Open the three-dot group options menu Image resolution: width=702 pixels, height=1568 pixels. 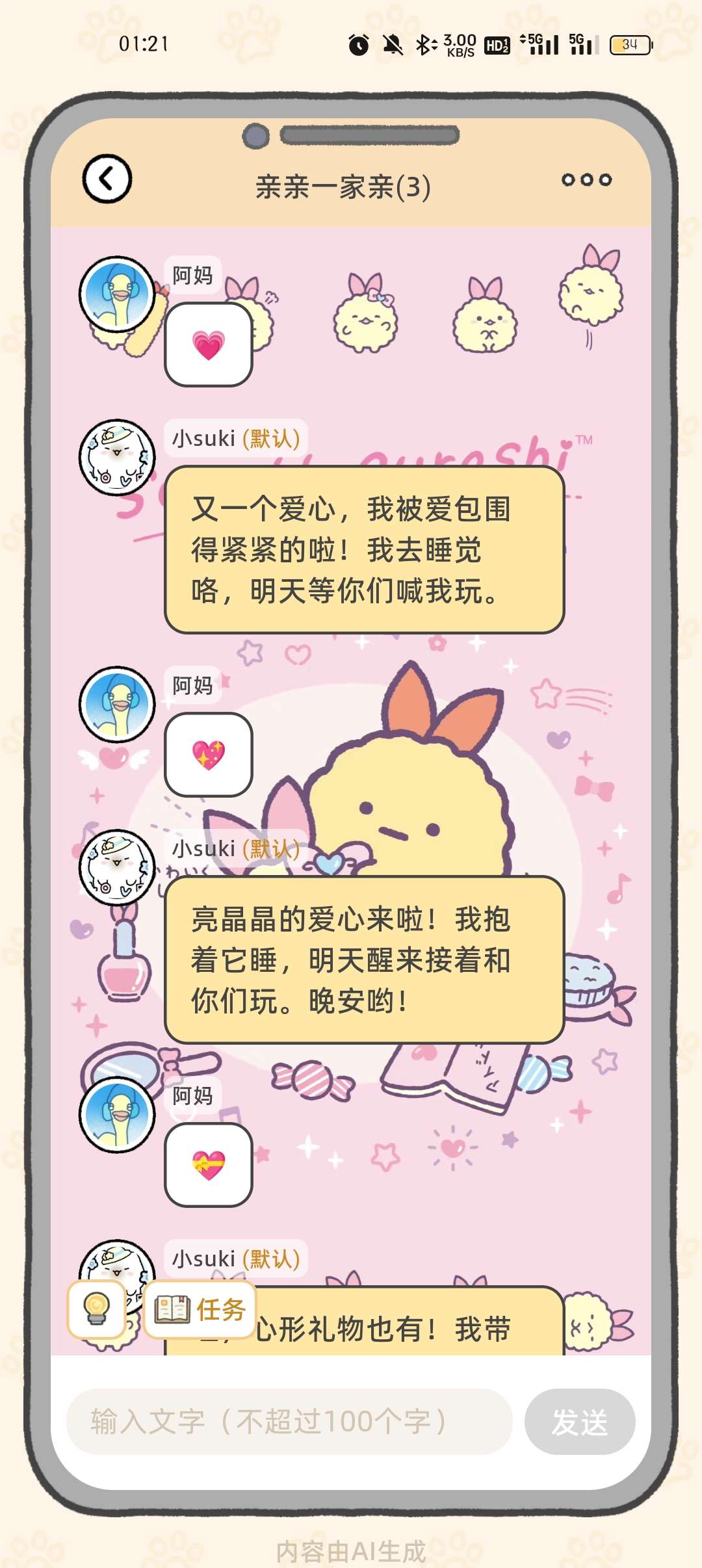pos(586,180)
